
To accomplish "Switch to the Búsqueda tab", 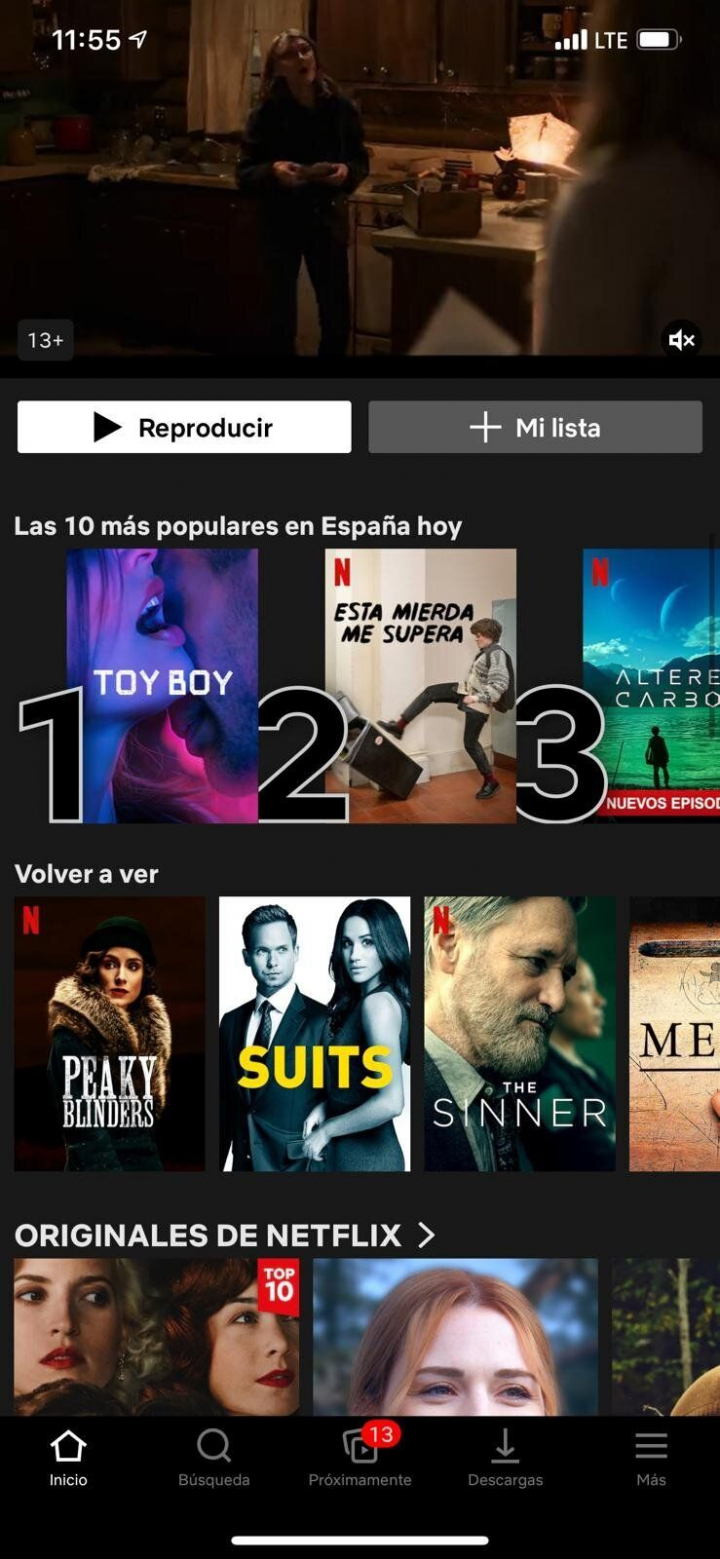I will [x=214, y=1458].
